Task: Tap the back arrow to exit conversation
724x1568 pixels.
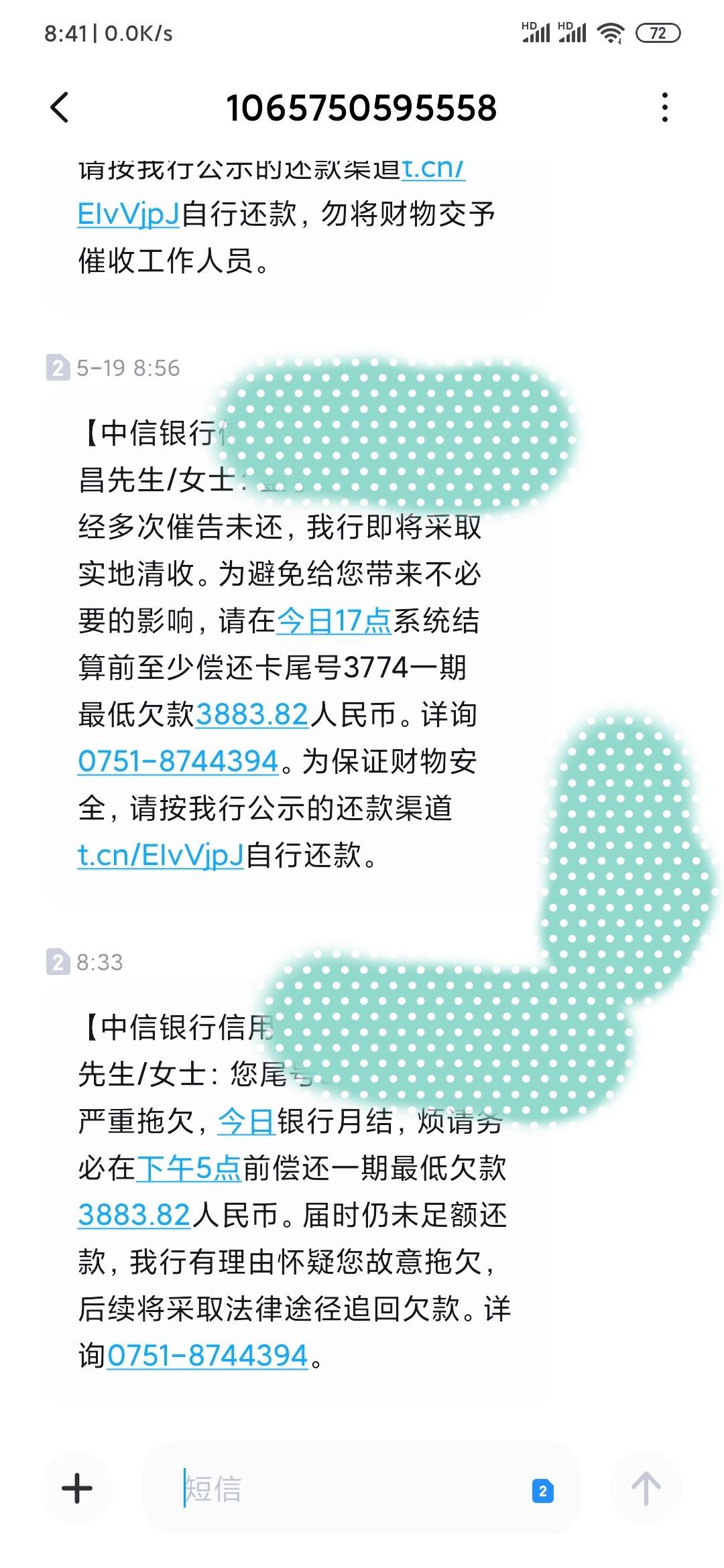Action: [x=60, y=109]
